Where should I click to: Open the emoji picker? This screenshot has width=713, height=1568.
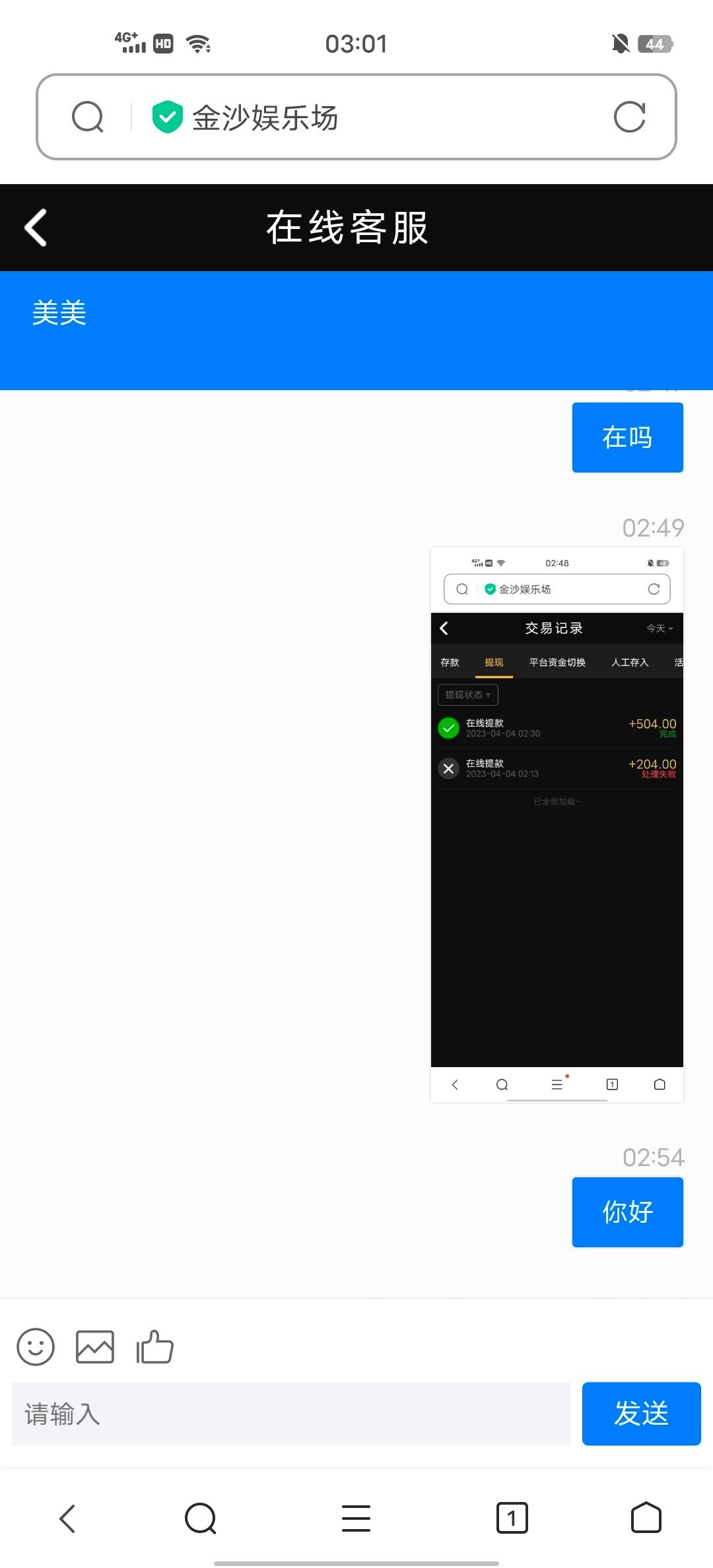tap(36, 1347)
